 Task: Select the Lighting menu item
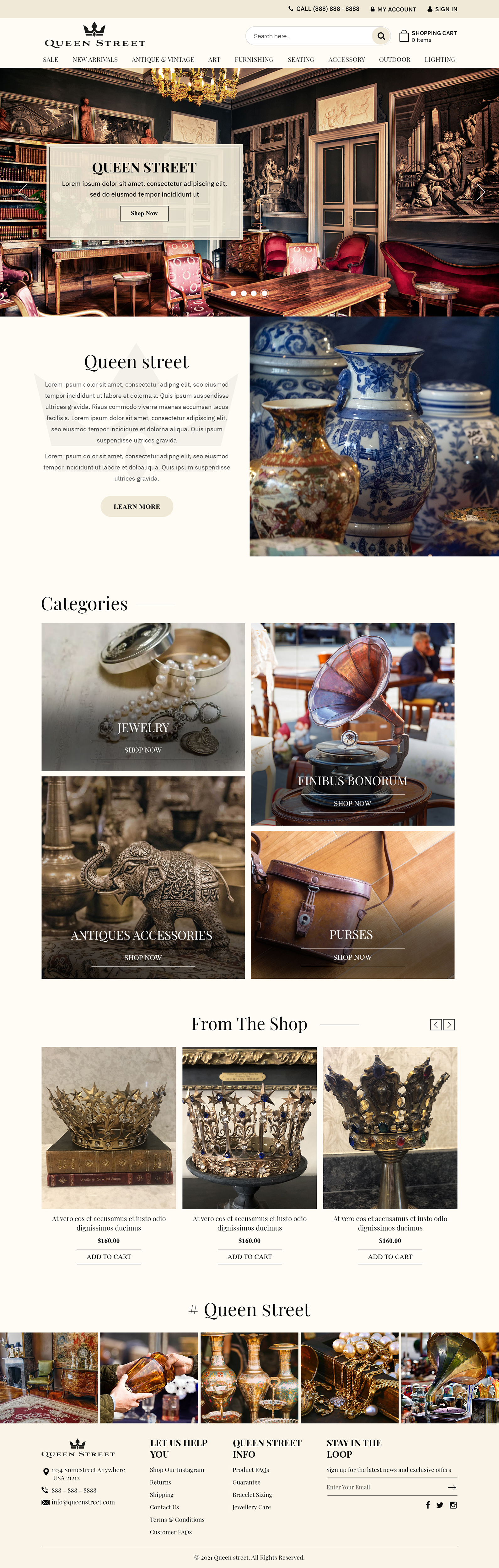point(440,60)
